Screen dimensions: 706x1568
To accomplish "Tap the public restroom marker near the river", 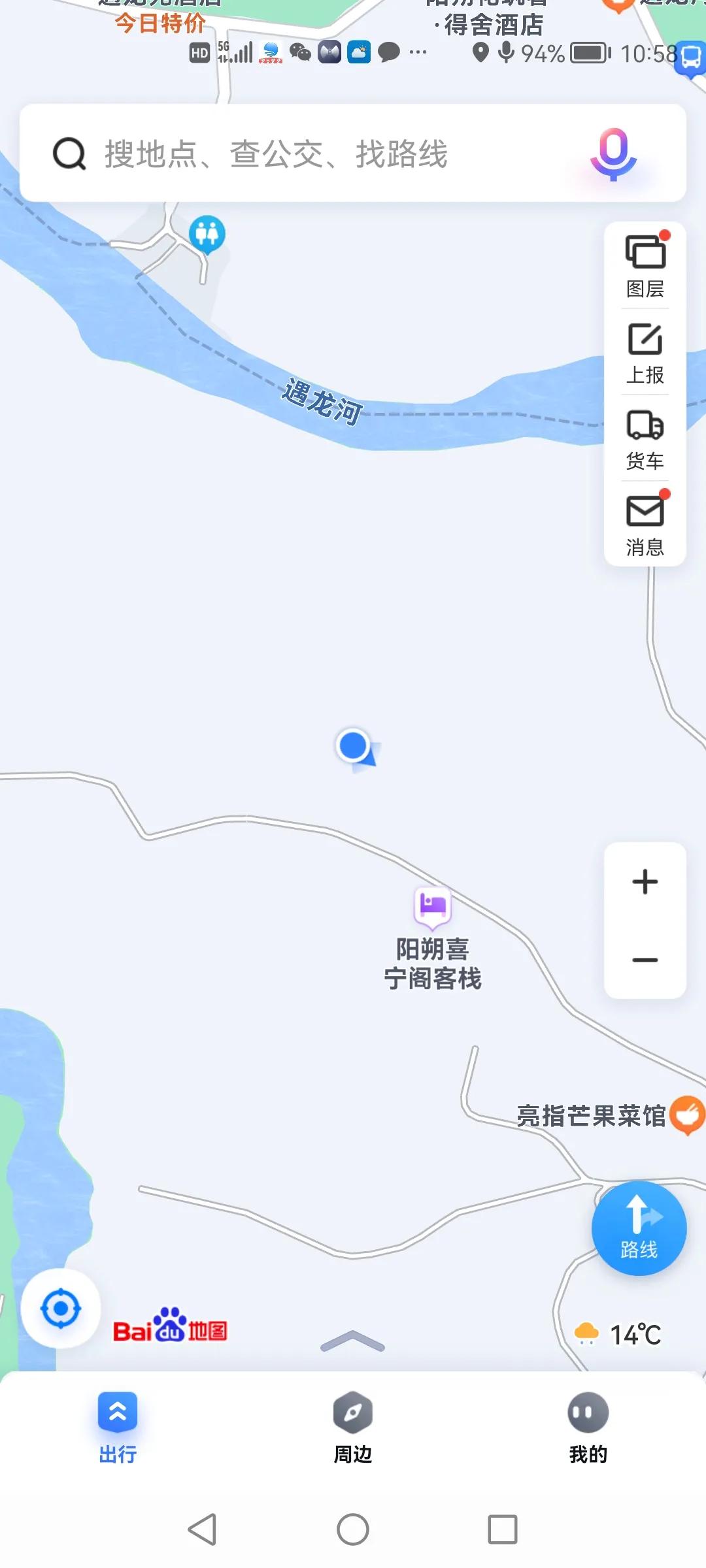I will coord(207,233).
